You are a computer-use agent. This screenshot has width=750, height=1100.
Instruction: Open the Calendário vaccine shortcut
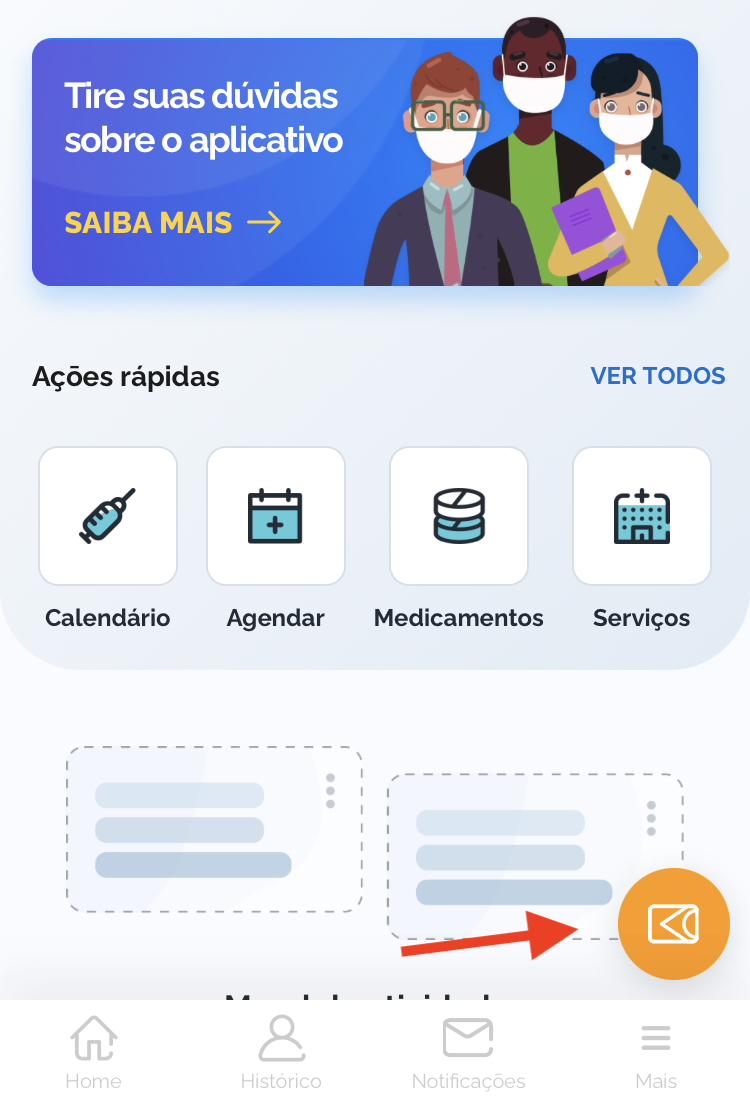pos(108,516)
